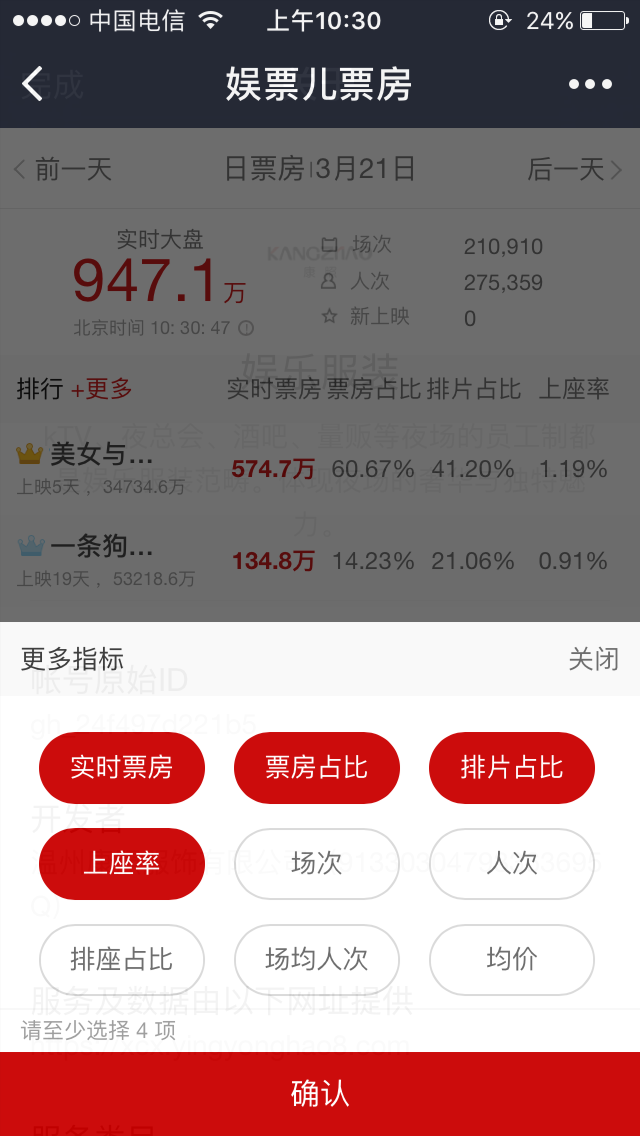Deselect the 实时票房 chip
640x1136 pixels.
(x=122, y=767)
